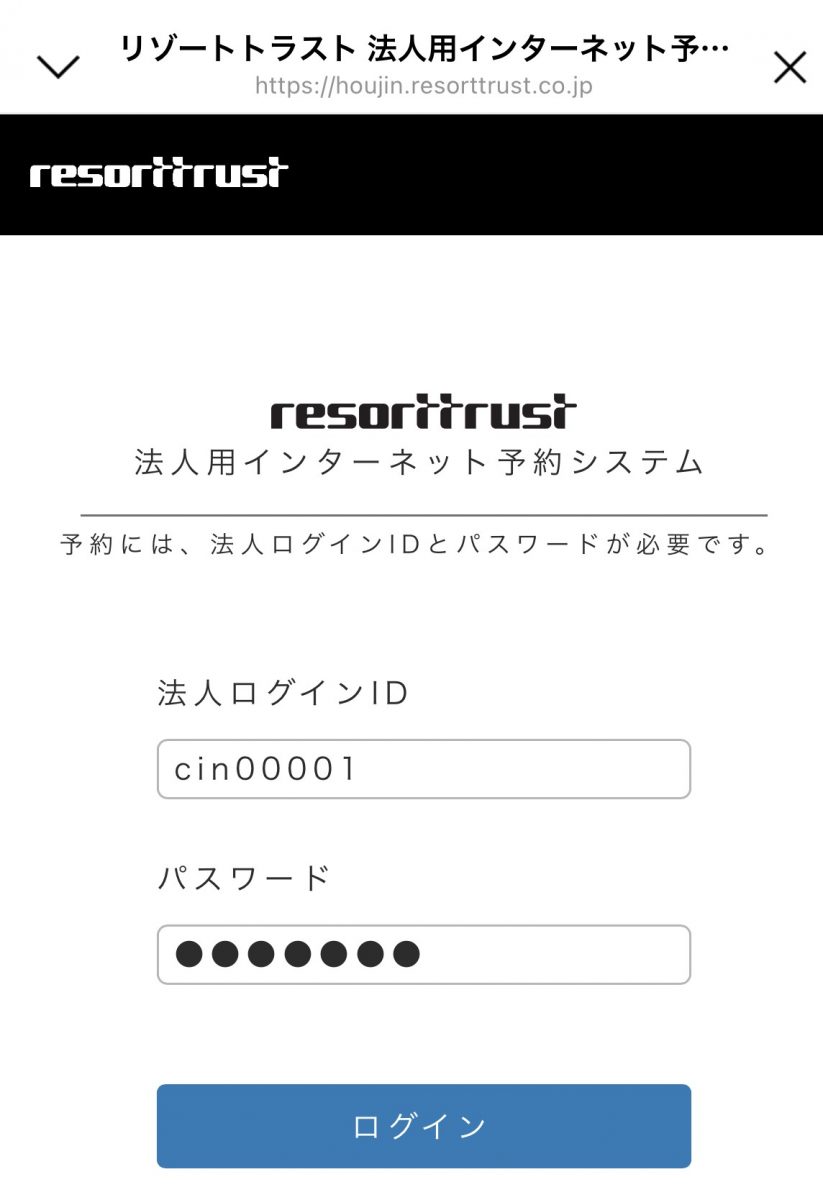Tap the 法人ログインID input field
The width and height of the screenshot is (823, 1200).
pos(423,769)
